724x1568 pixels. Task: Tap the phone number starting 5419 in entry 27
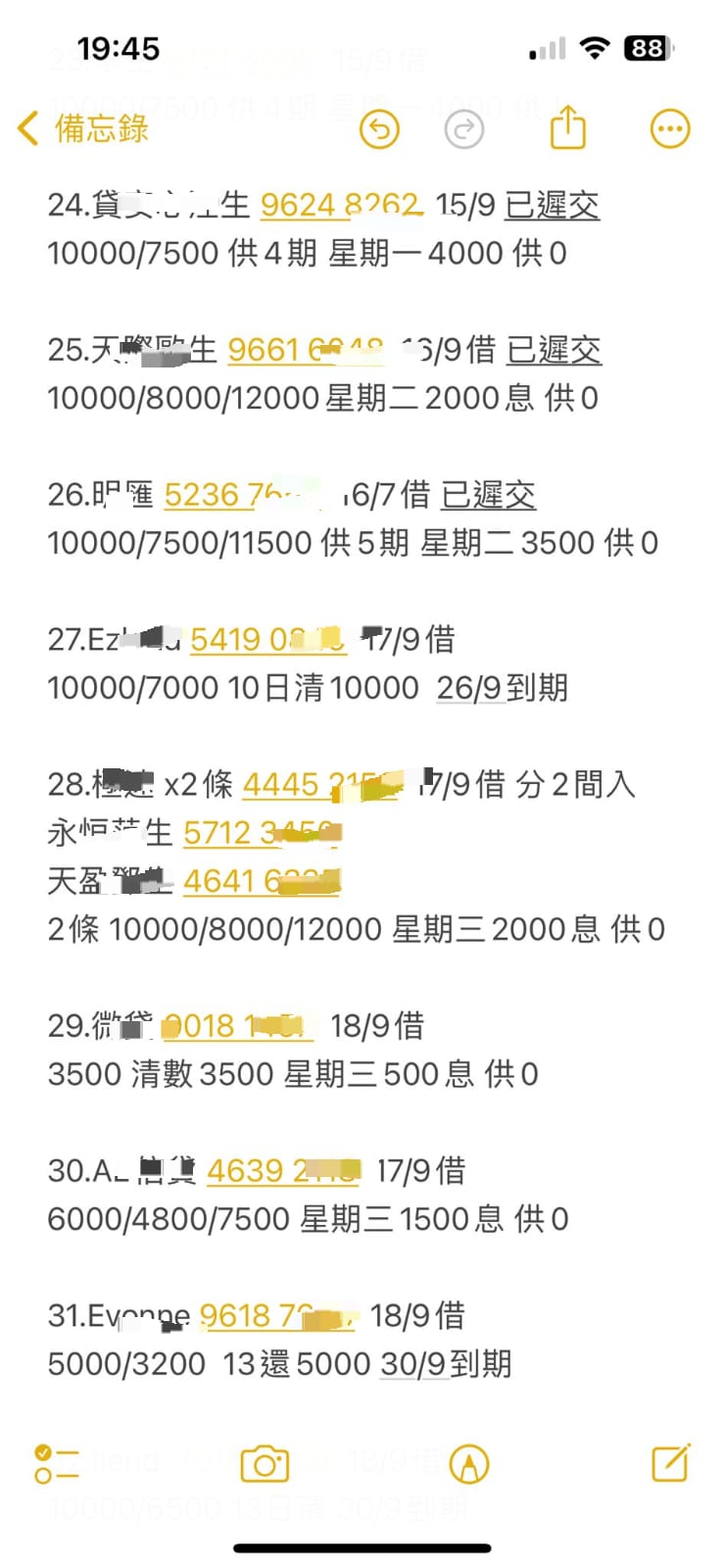point(265,640)
